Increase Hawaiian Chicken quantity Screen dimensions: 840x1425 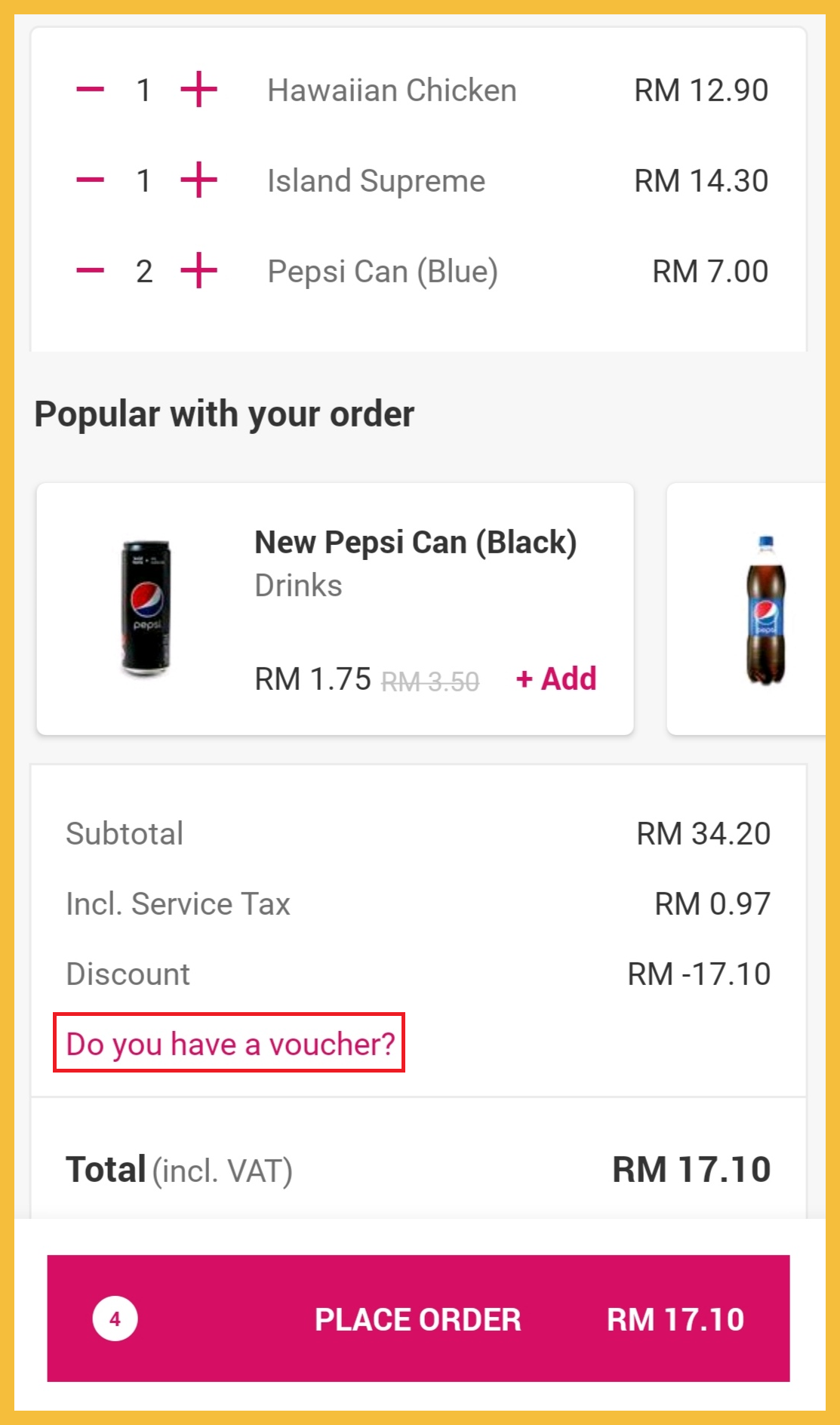pos(199,90)
